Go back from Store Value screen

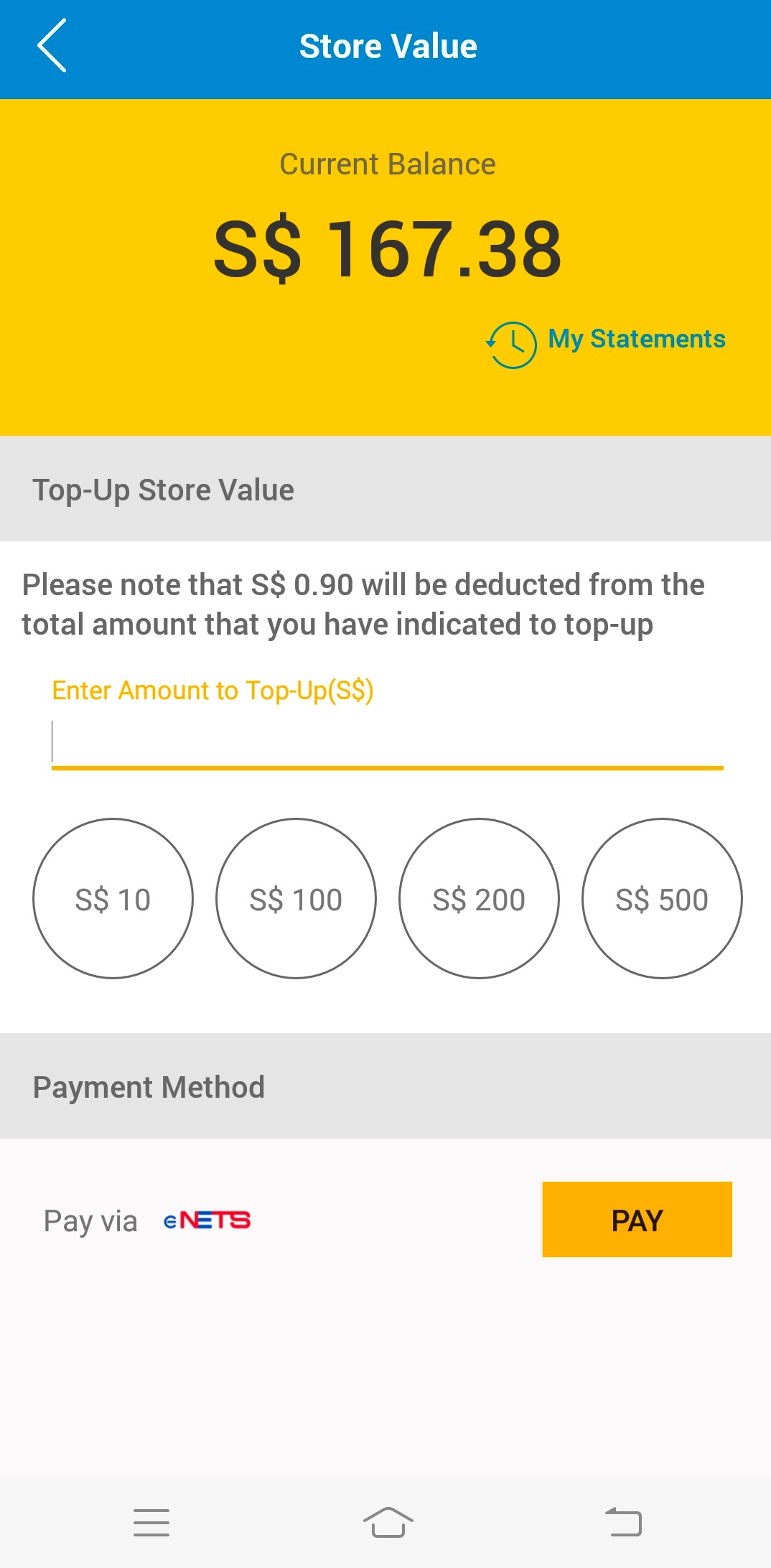52,46
